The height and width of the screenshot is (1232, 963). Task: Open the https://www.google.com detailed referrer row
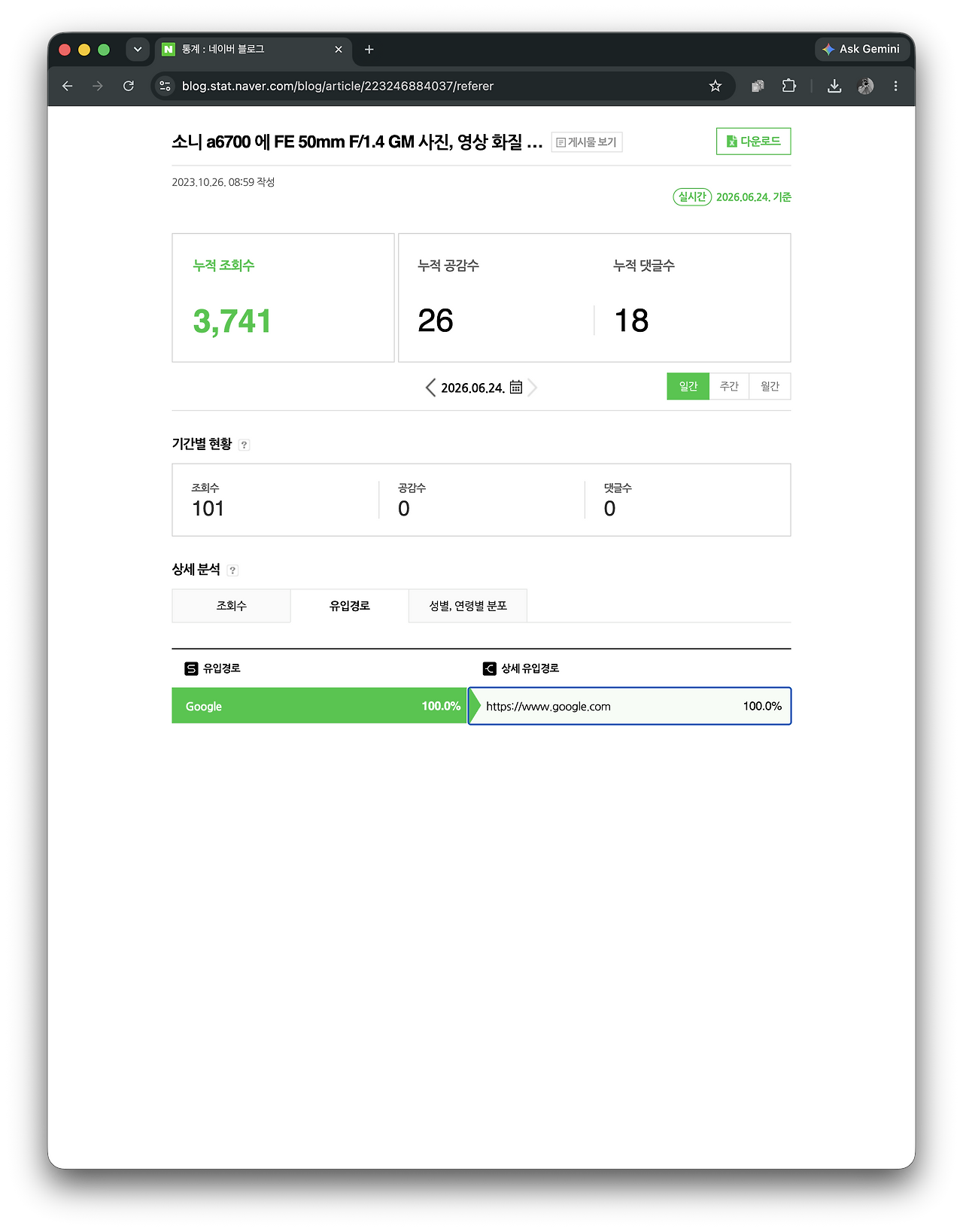(x=630, y=706)
